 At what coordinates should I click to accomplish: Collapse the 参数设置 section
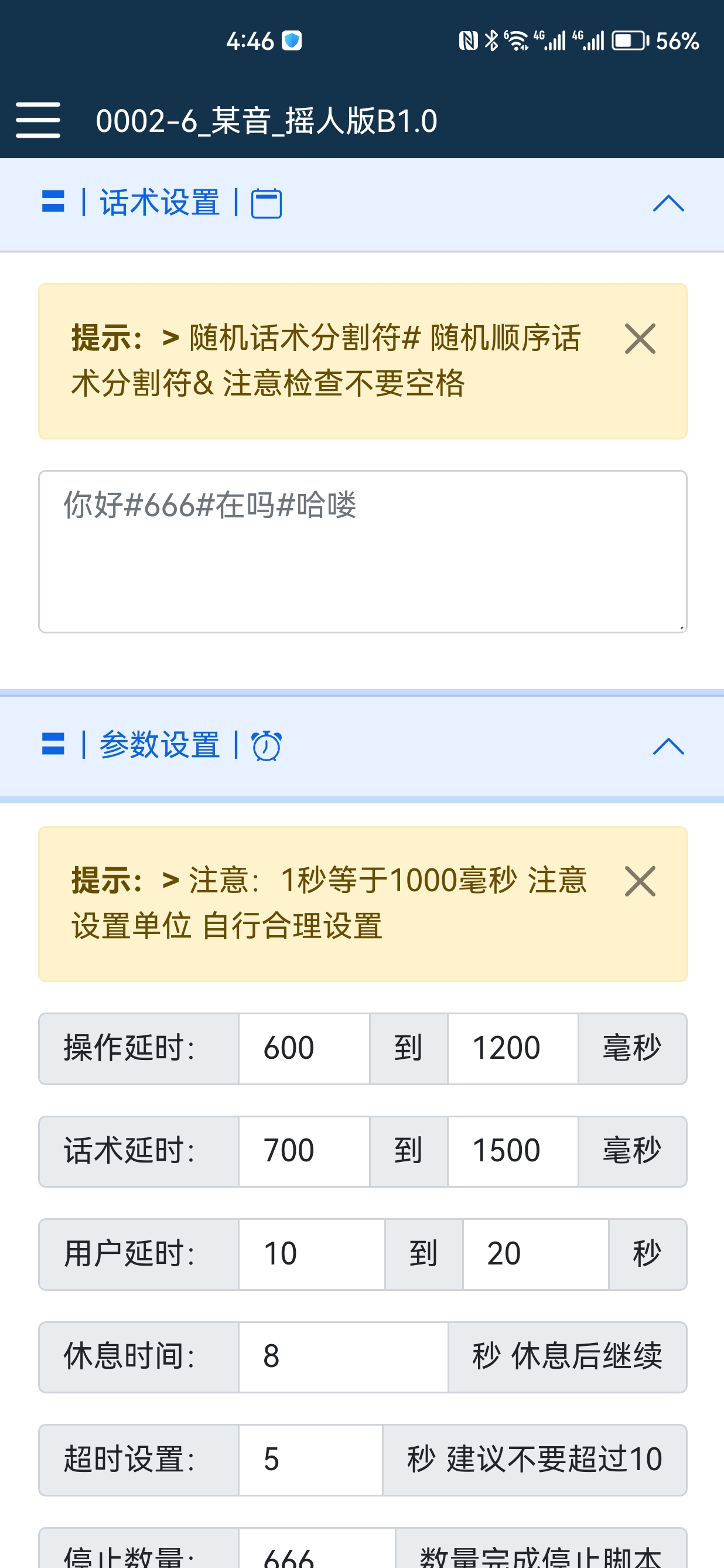click(x=668, y=746)
